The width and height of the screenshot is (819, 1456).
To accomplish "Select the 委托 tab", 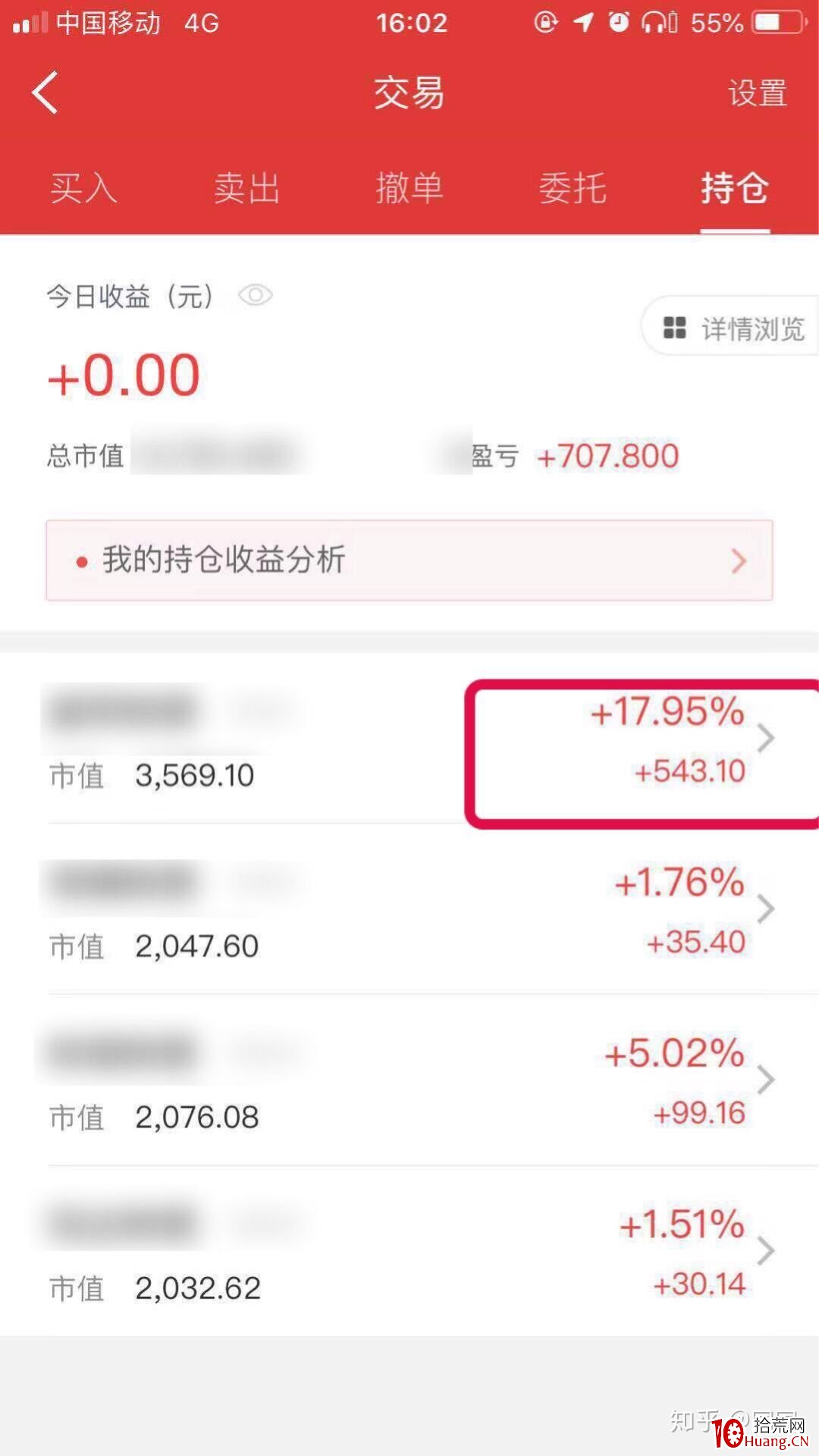I will pos(573,187).
